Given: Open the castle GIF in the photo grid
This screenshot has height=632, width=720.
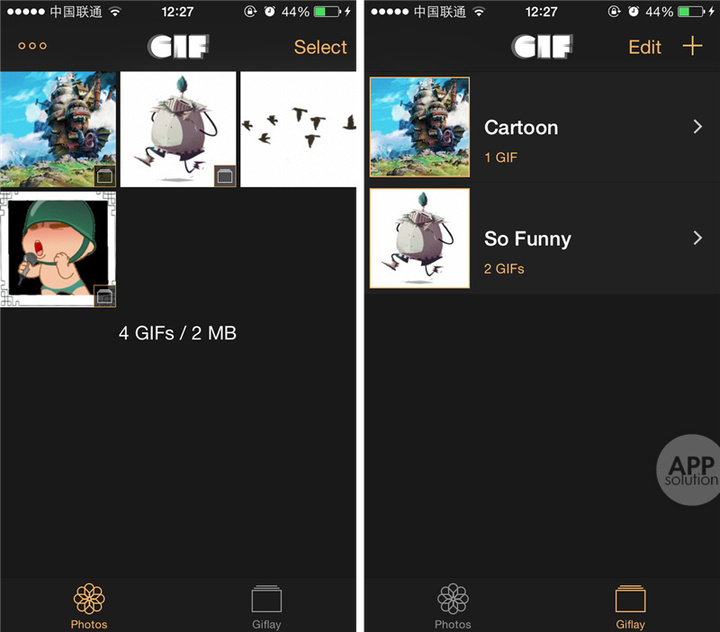Looking at the screenshot, I should tap(58, 129).
